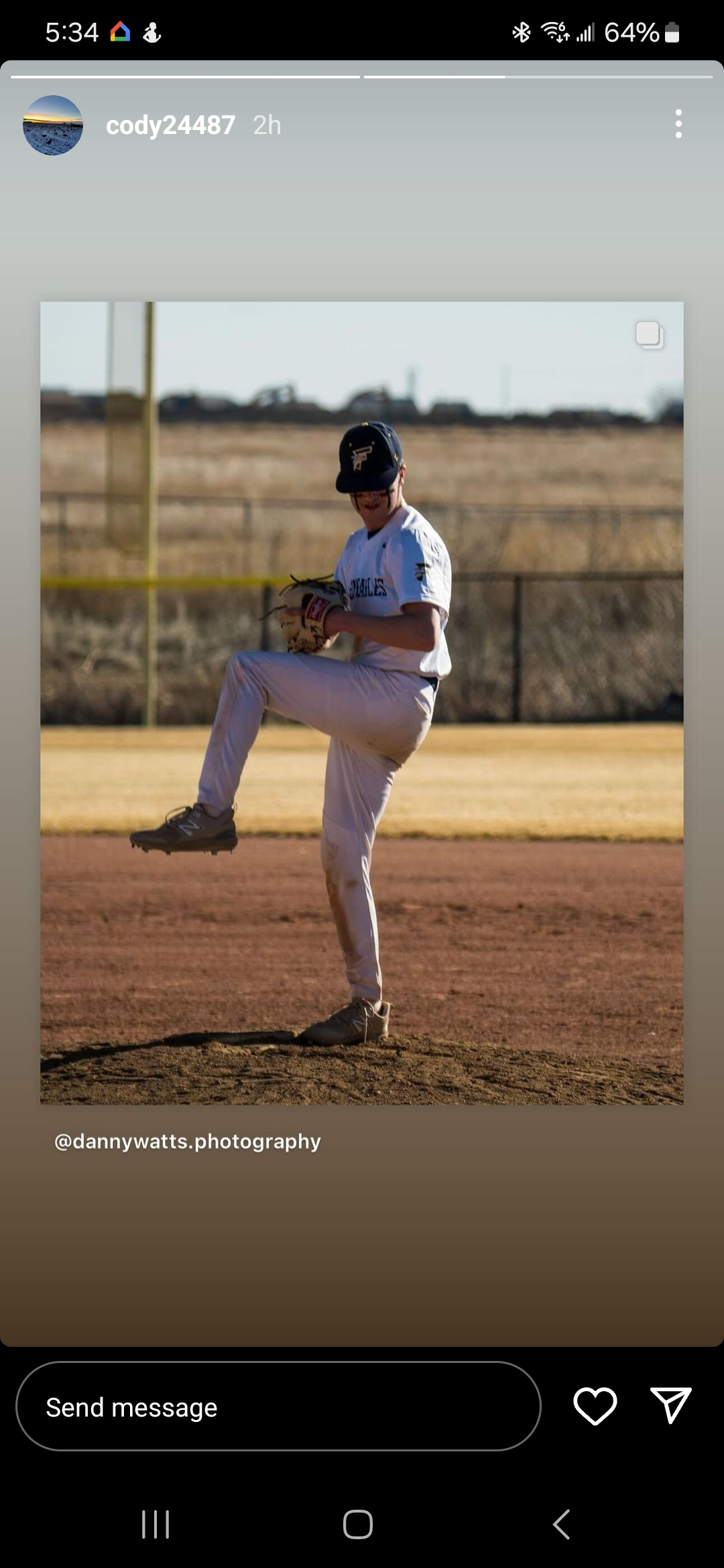Open the @dannywatts.photography mention
This screenshot has height=1568, width=724.
coord(188,1141)
